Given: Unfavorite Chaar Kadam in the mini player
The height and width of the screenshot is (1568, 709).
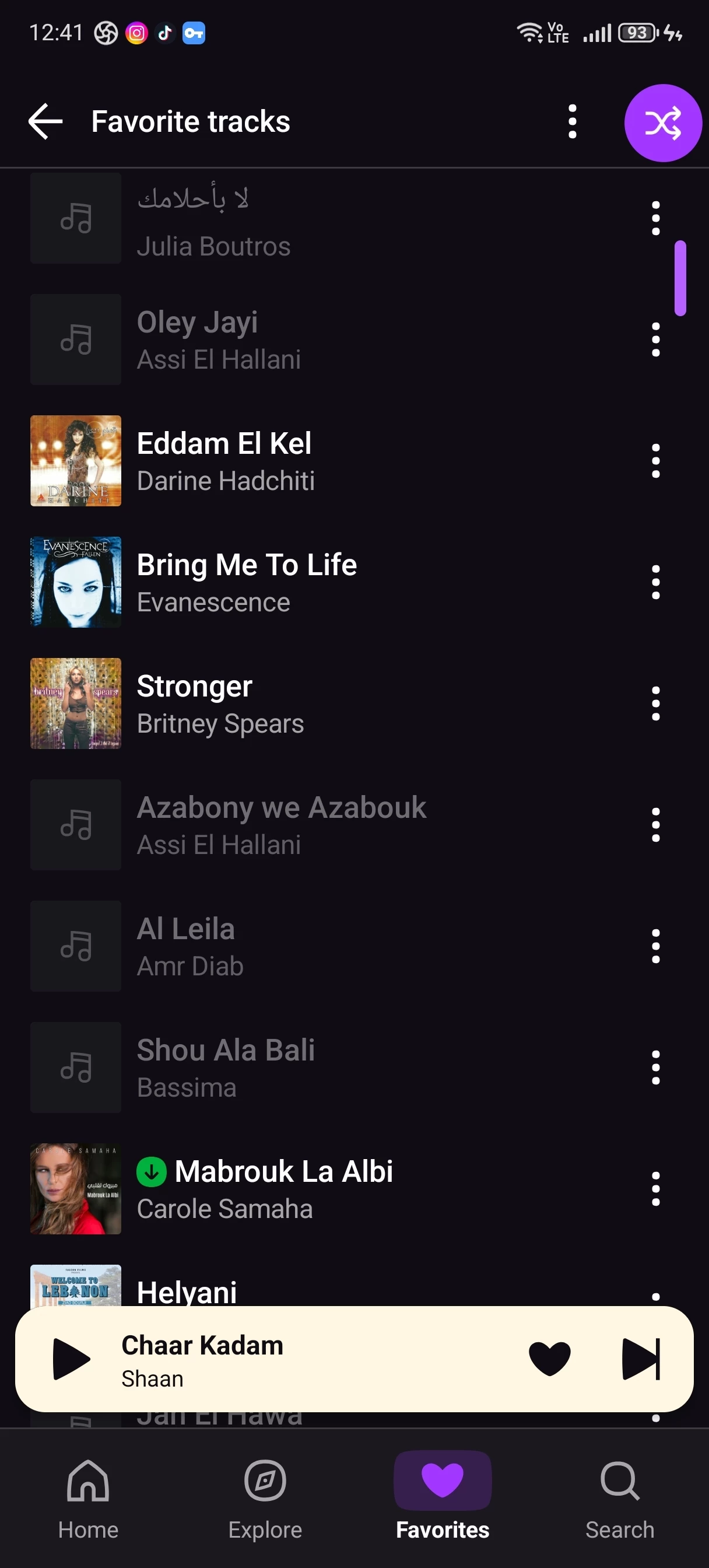Looking at the screenshot, I should pyautogui.click(x=549, y=1359).
